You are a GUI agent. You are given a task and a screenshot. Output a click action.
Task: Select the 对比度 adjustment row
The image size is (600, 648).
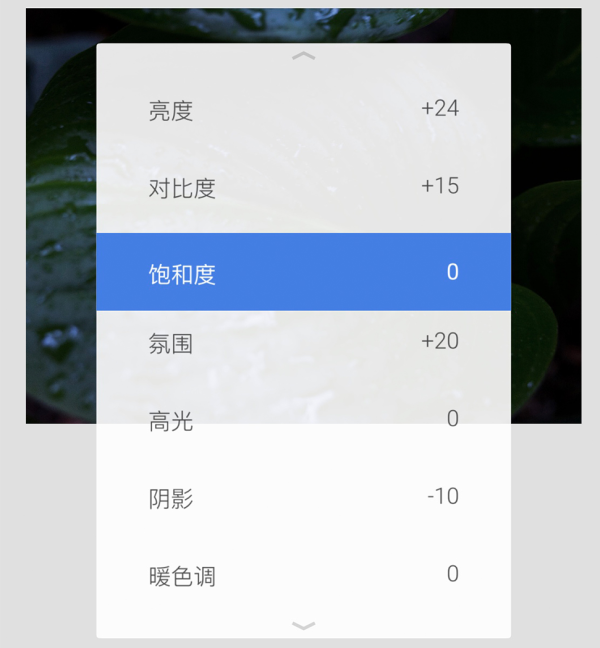tap(303, 187)
